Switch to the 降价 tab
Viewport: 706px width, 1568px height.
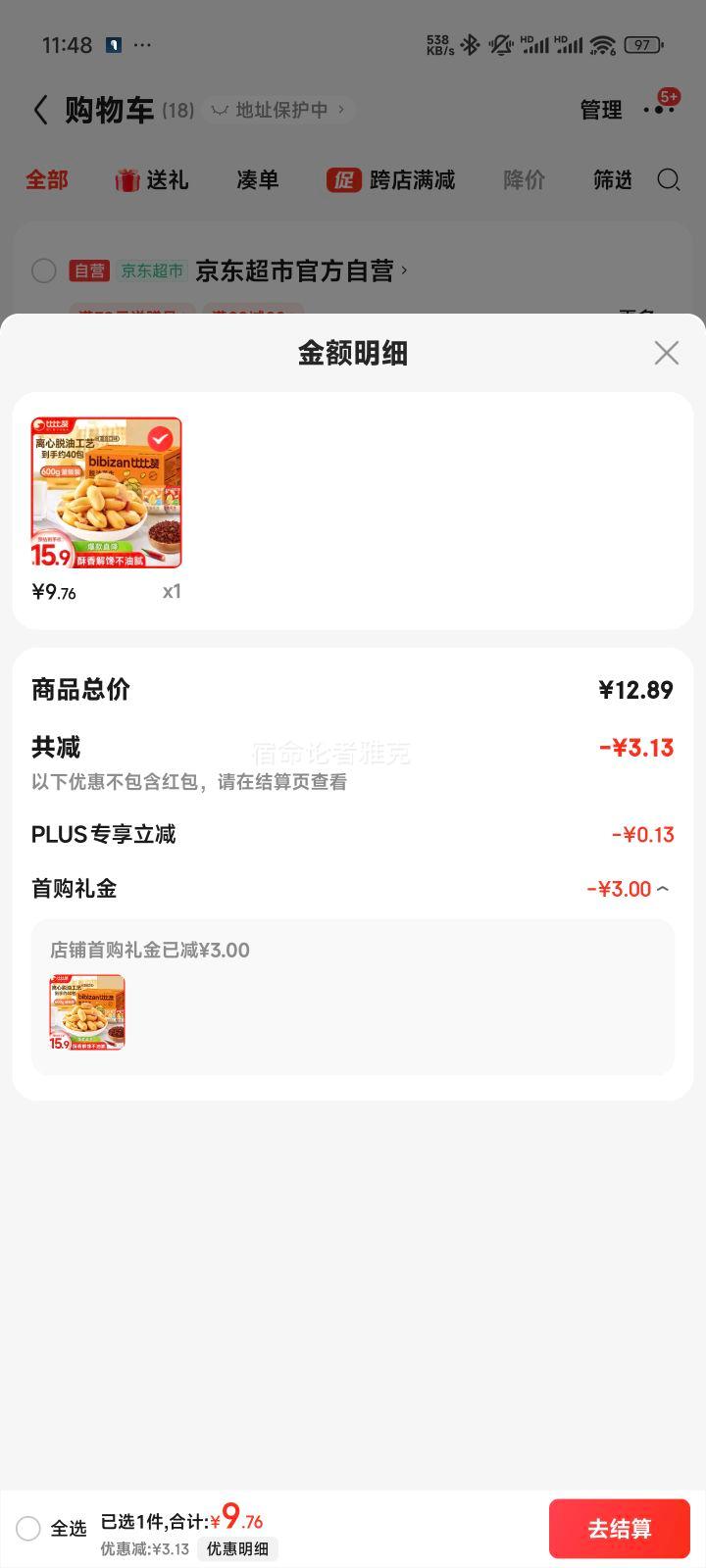pos(523,180)
